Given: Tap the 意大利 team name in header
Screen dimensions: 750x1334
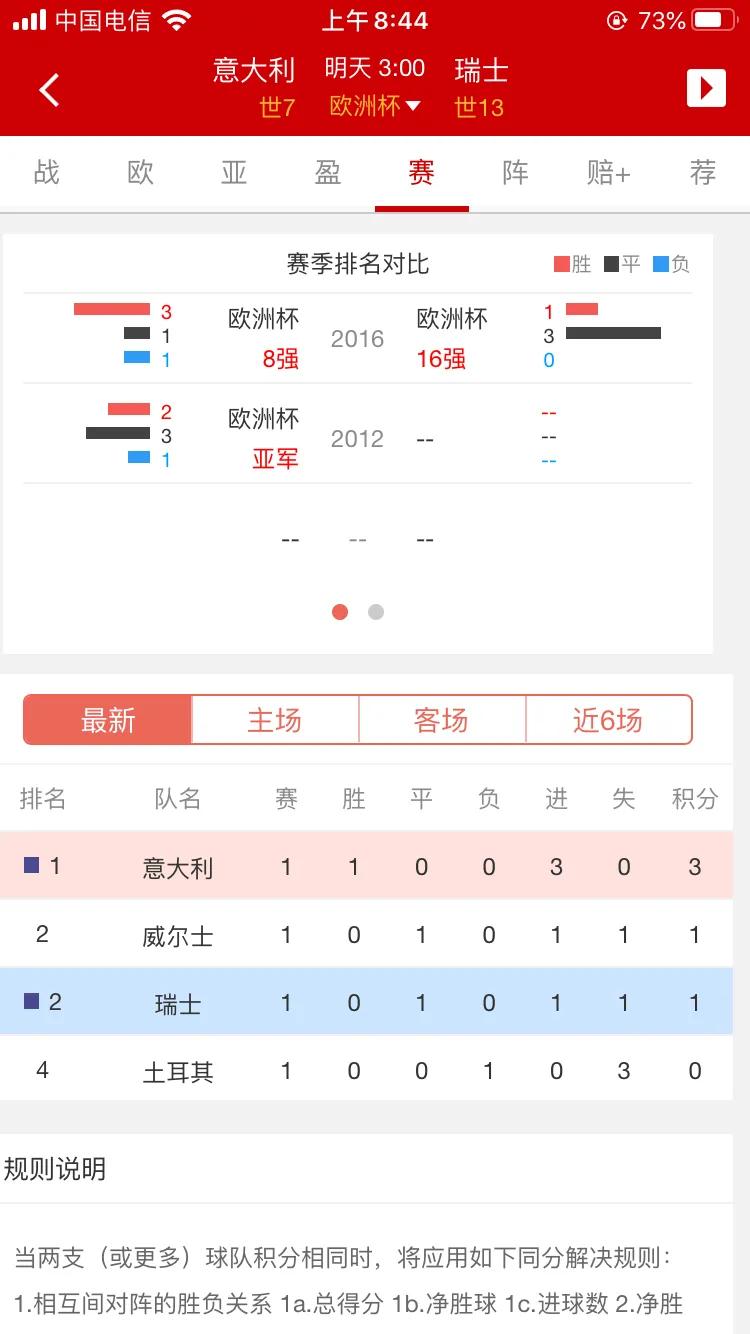Looking at the screenshot, I should 253,69.
